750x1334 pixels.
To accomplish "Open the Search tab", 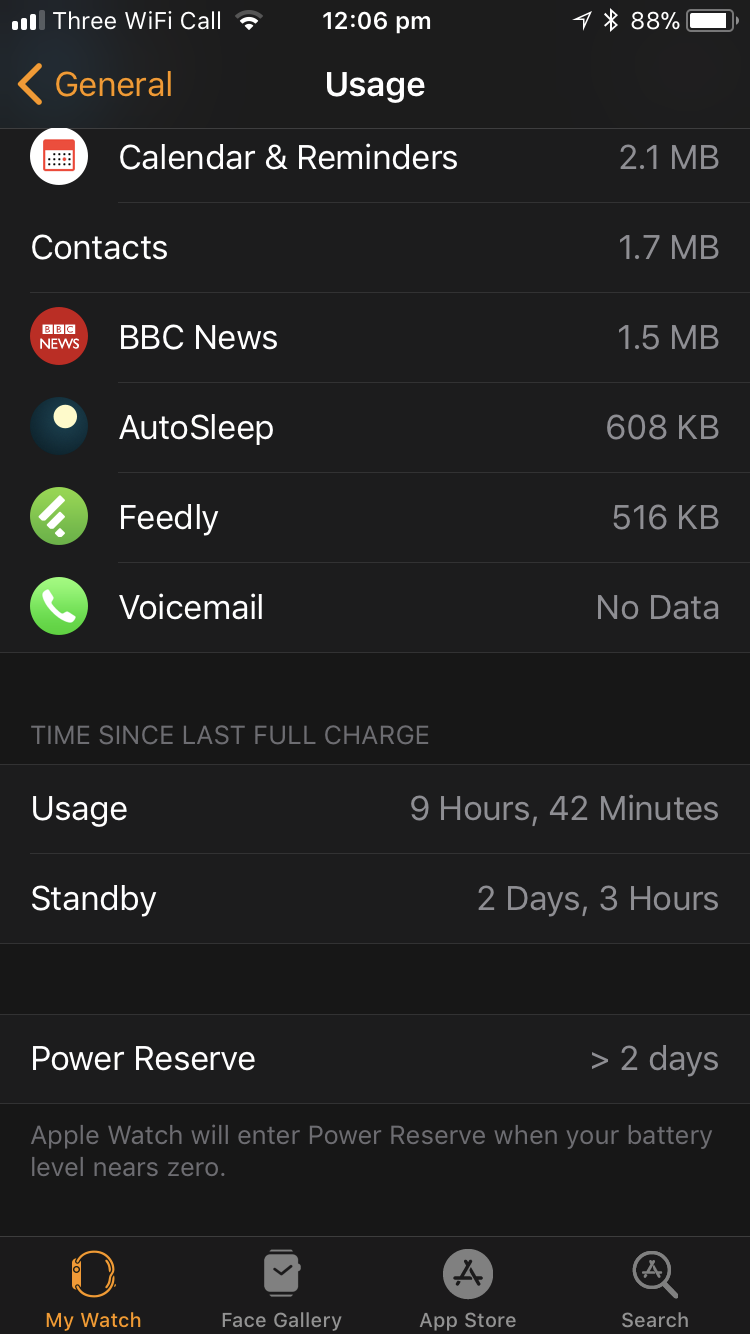I will click(x=655, y=1288).
